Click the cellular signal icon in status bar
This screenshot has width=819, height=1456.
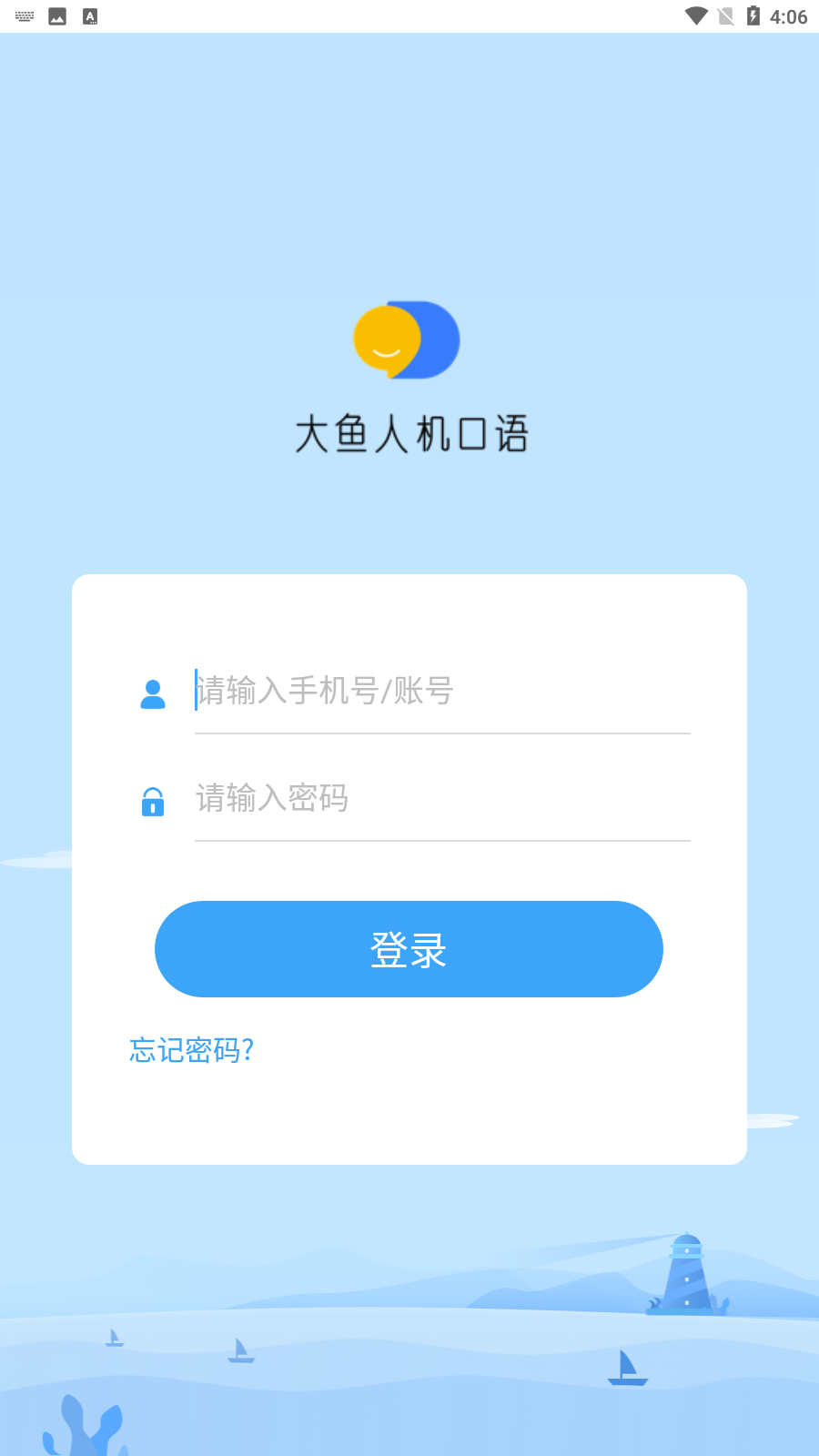pyautogui.click(x=725, y=15)
